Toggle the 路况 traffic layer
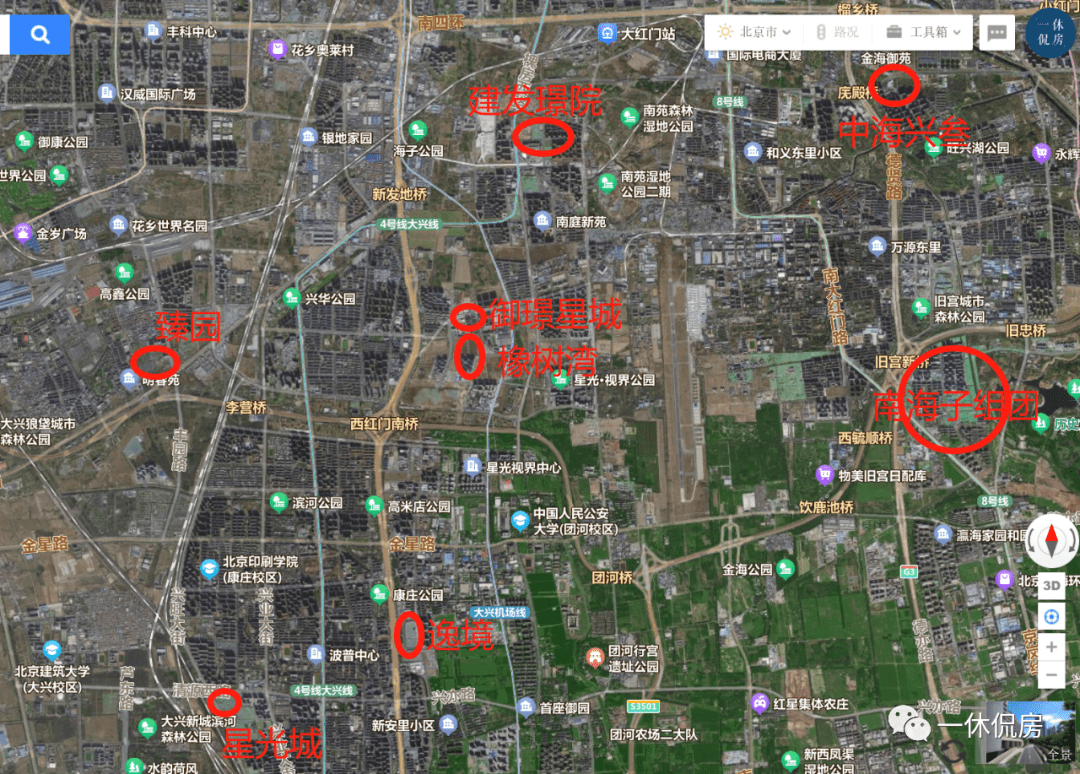Screen dimensions: 1080x774 click(837, 32)
